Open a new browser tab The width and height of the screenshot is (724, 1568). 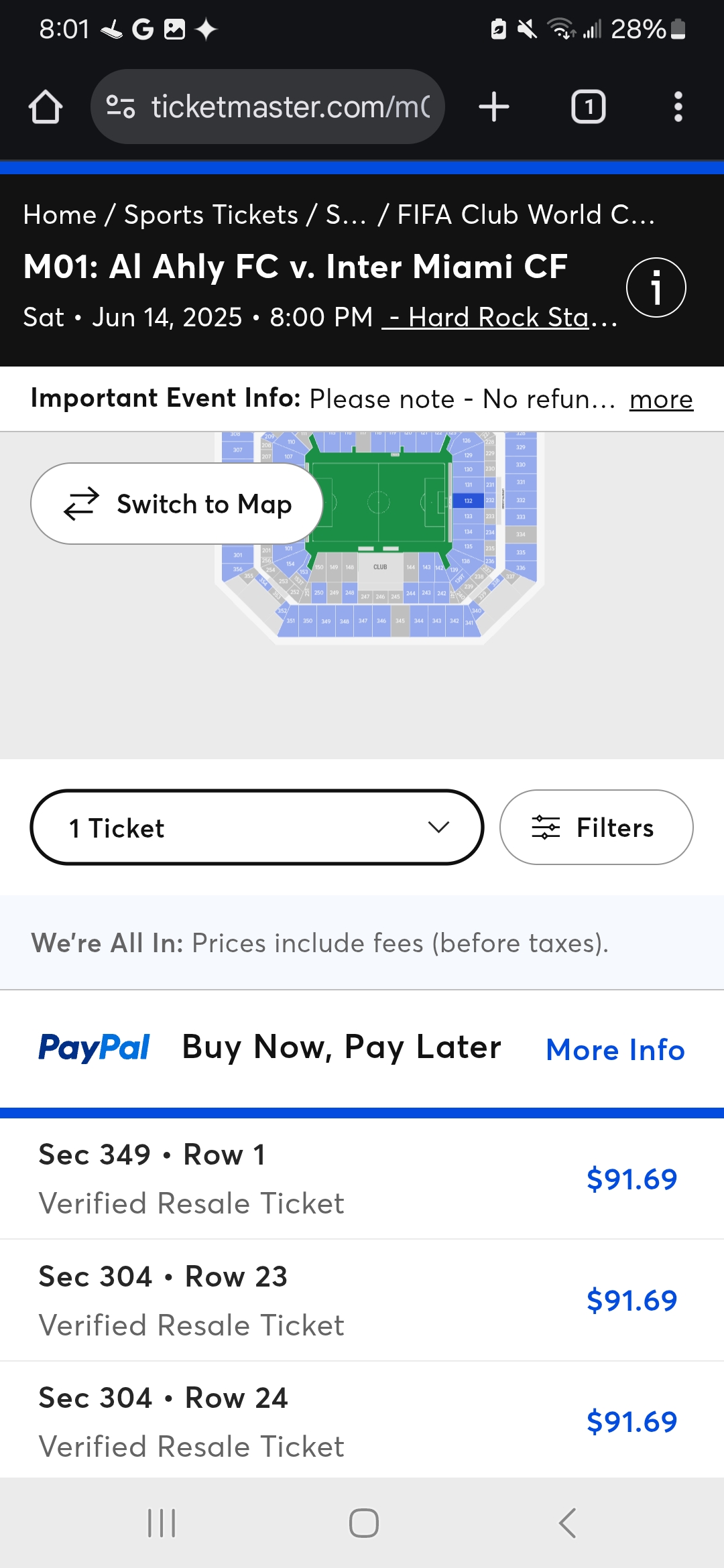[494, 107]
